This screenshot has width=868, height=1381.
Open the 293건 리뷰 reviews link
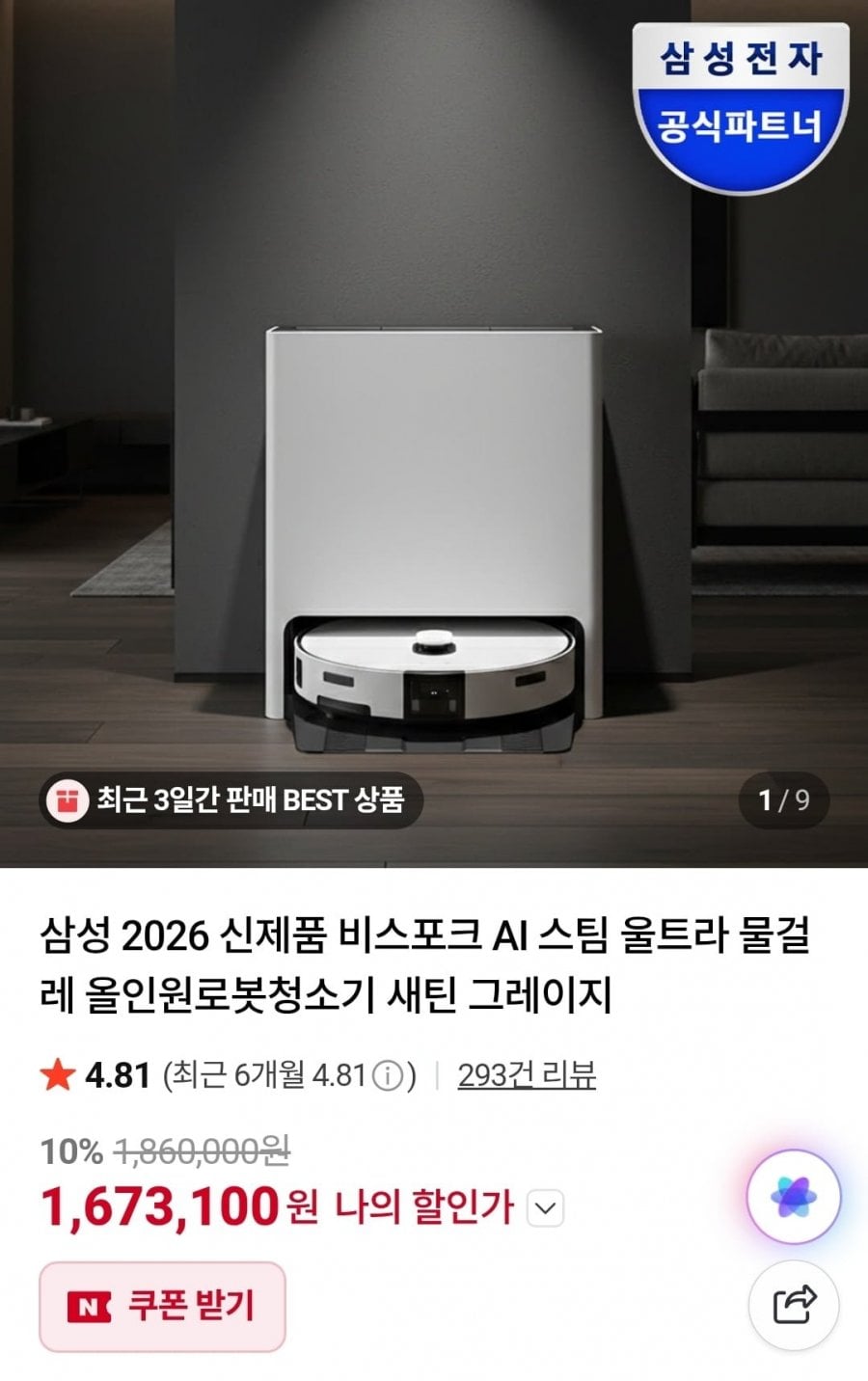(527, 1074)
